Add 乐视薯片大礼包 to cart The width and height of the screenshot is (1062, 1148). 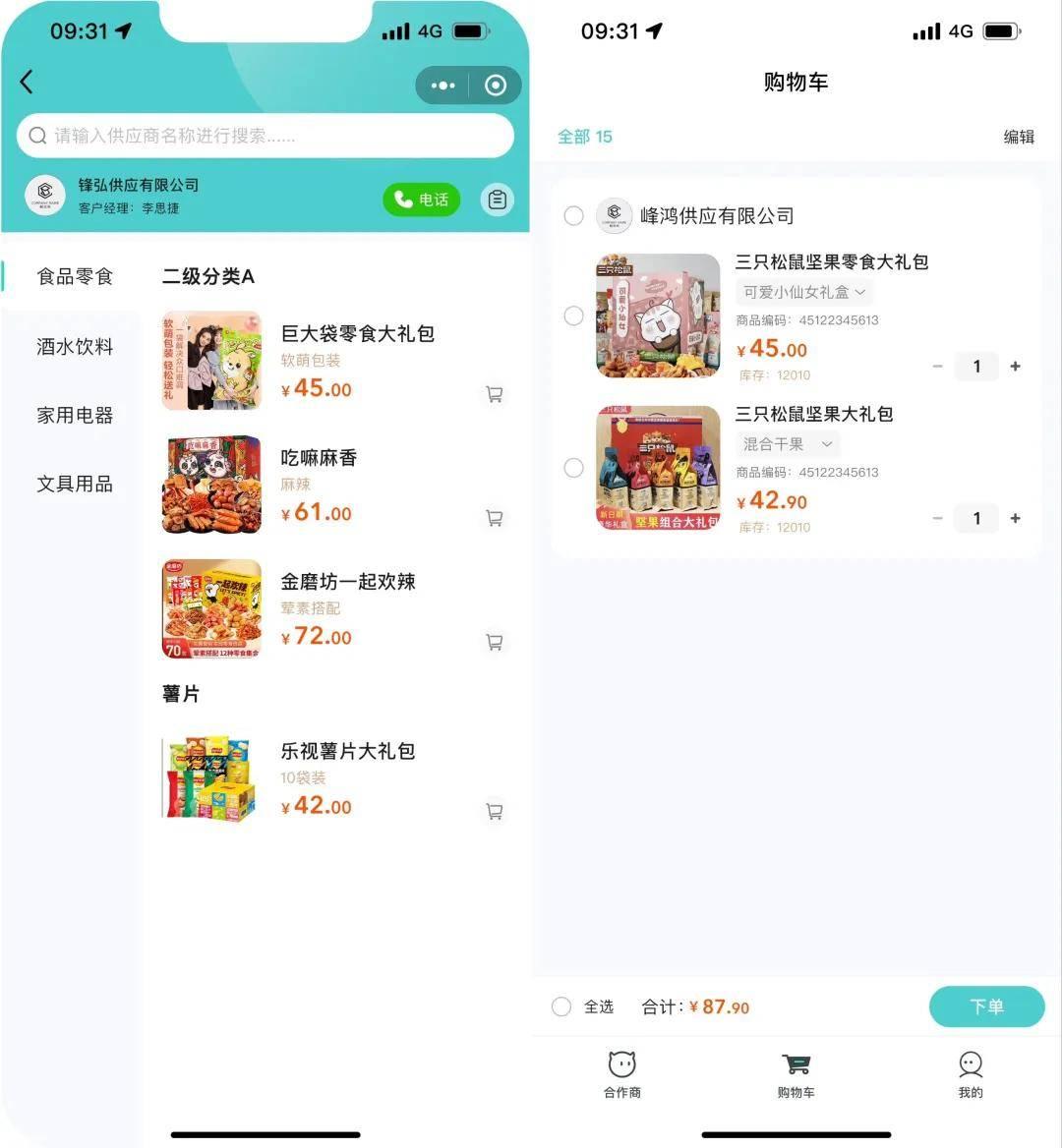pyautogui.click(x=495, y=811)
